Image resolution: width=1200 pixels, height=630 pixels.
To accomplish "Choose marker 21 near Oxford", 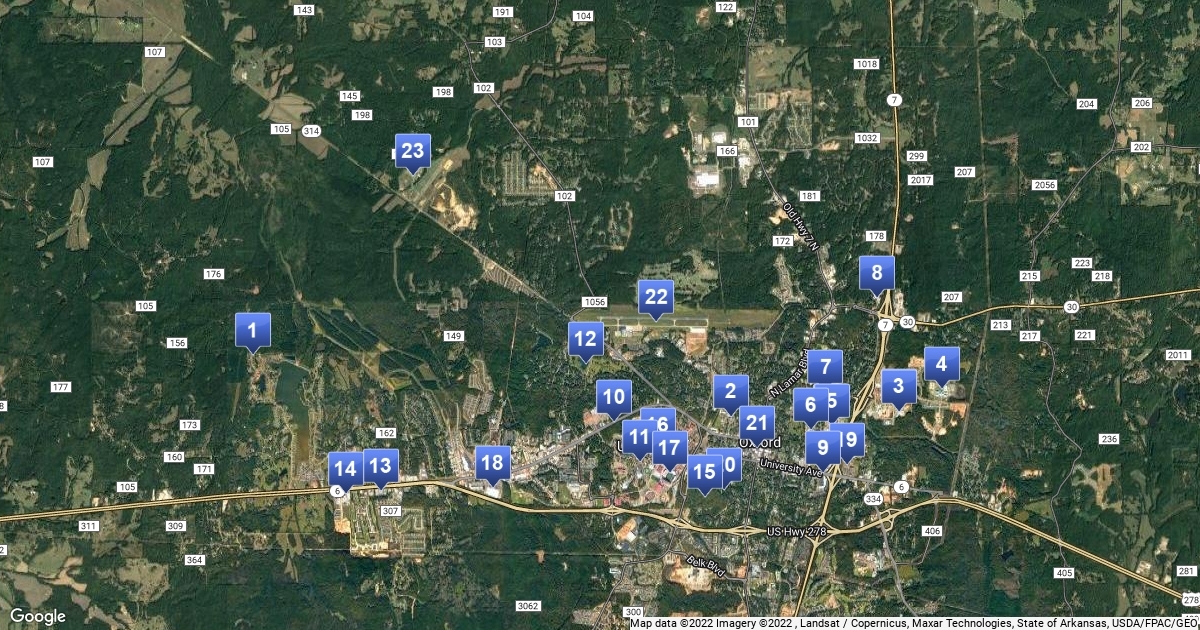I will pyautogui.click(x=757, y=422).
